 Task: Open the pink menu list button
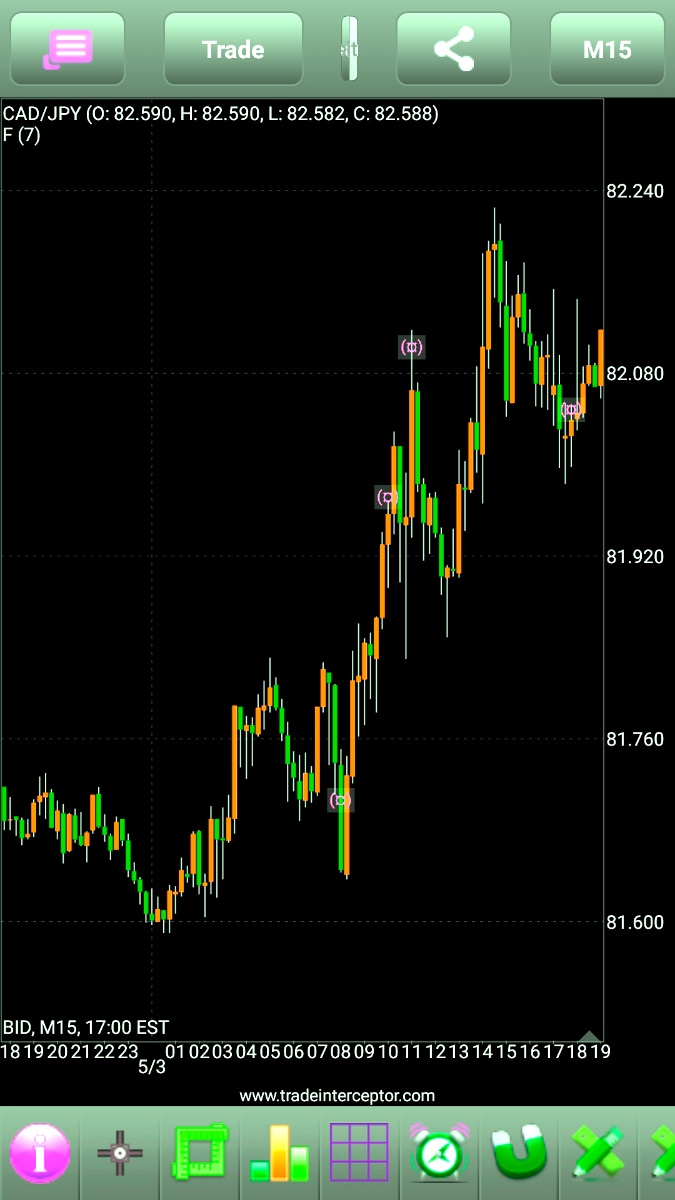point(68,49)
